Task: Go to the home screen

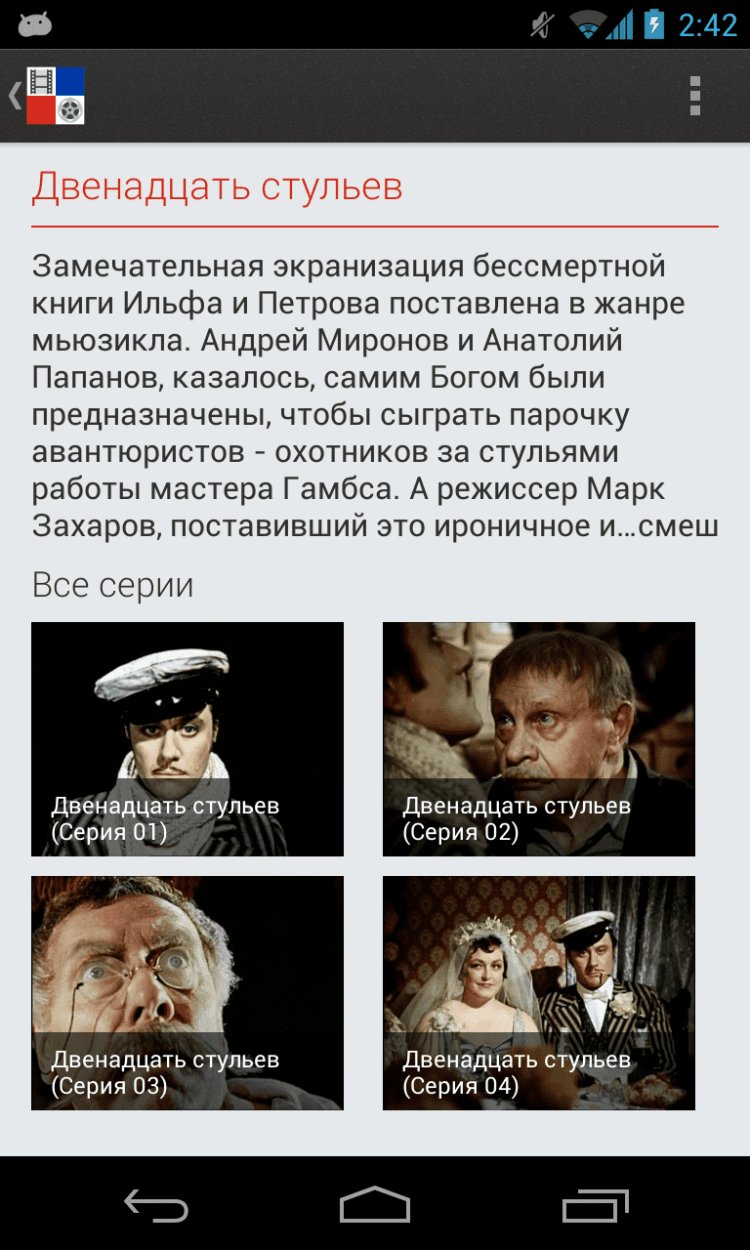Action: [x=375, y=1205]
